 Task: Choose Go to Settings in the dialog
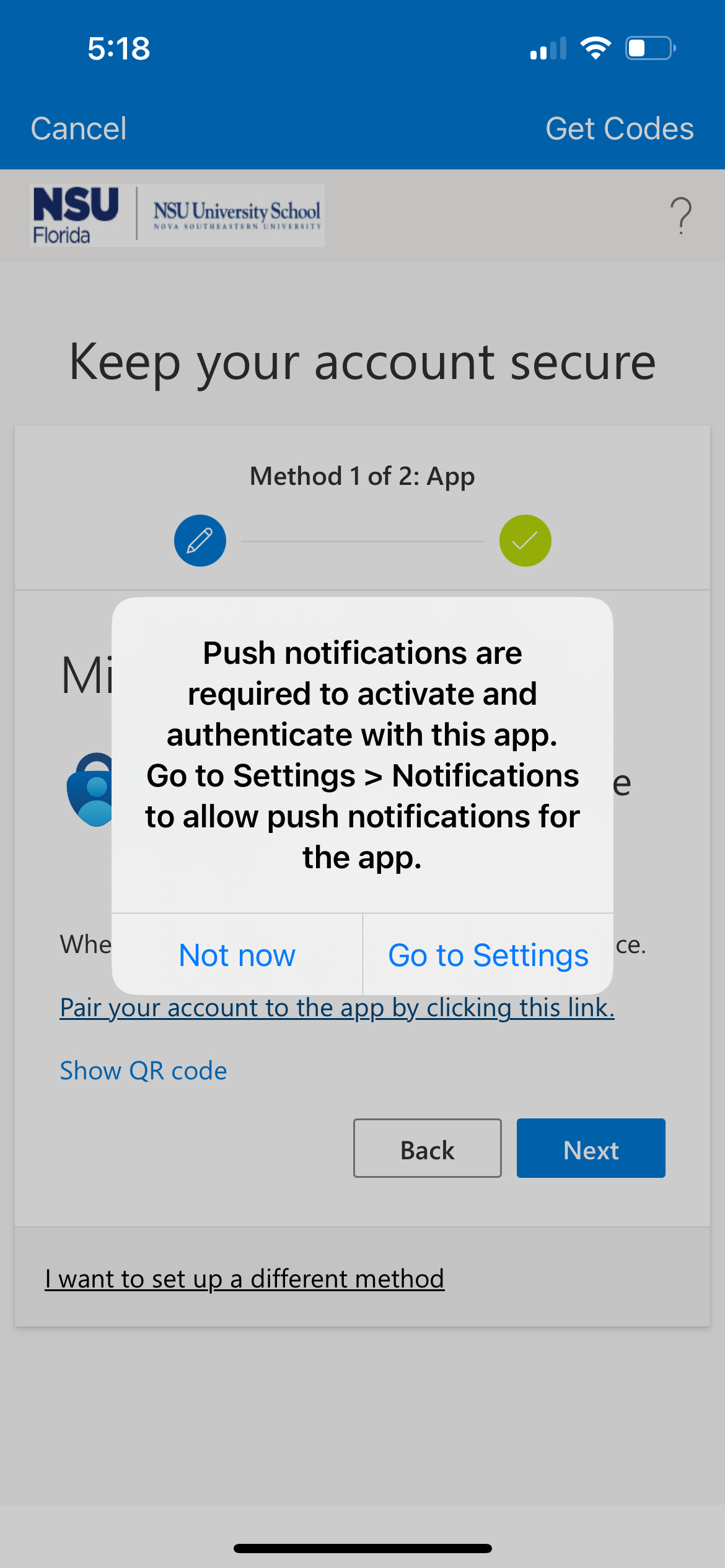pos(488,955)
